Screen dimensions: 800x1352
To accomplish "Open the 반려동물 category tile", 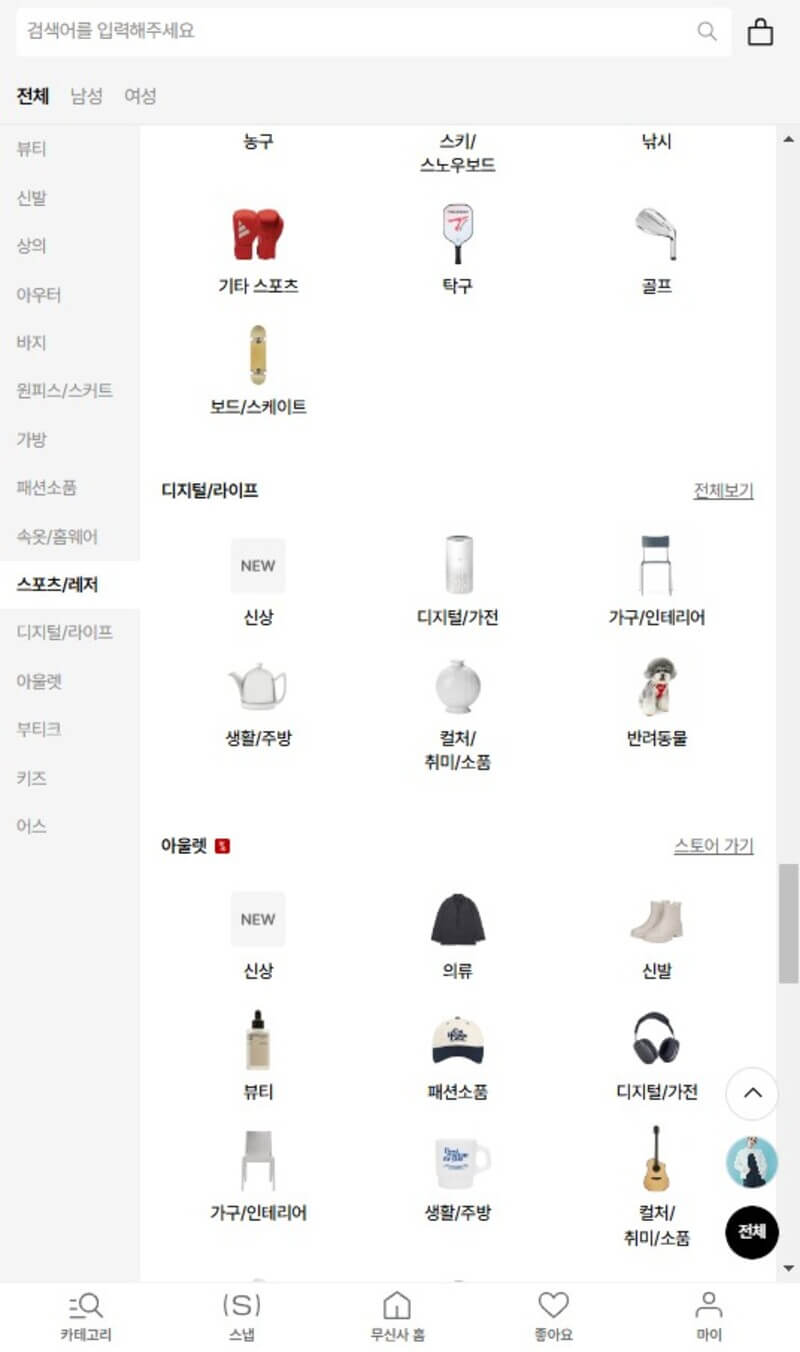I will point(656,702).
